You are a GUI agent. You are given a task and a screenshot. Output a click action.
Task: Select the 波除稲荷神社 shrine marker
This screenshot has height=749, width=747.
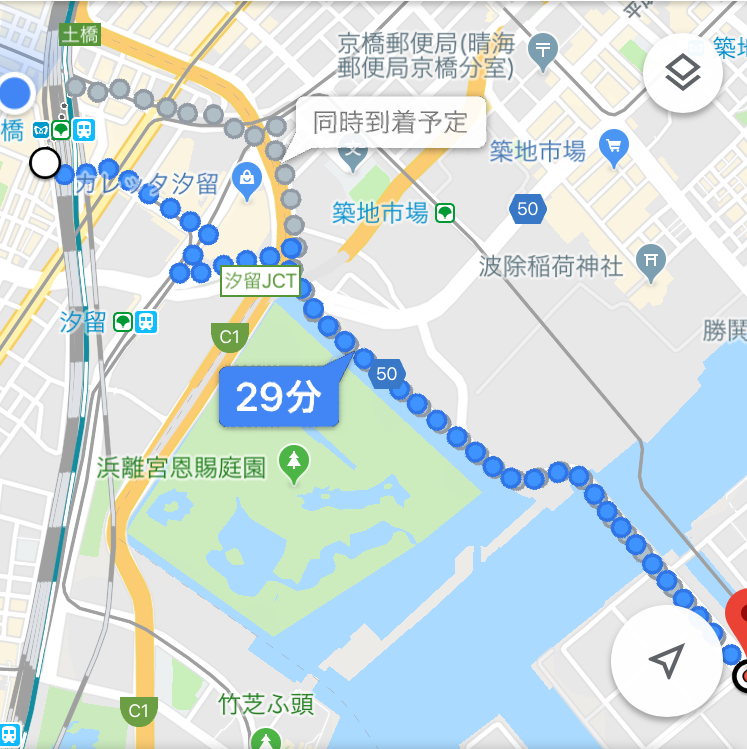point(655,262)
